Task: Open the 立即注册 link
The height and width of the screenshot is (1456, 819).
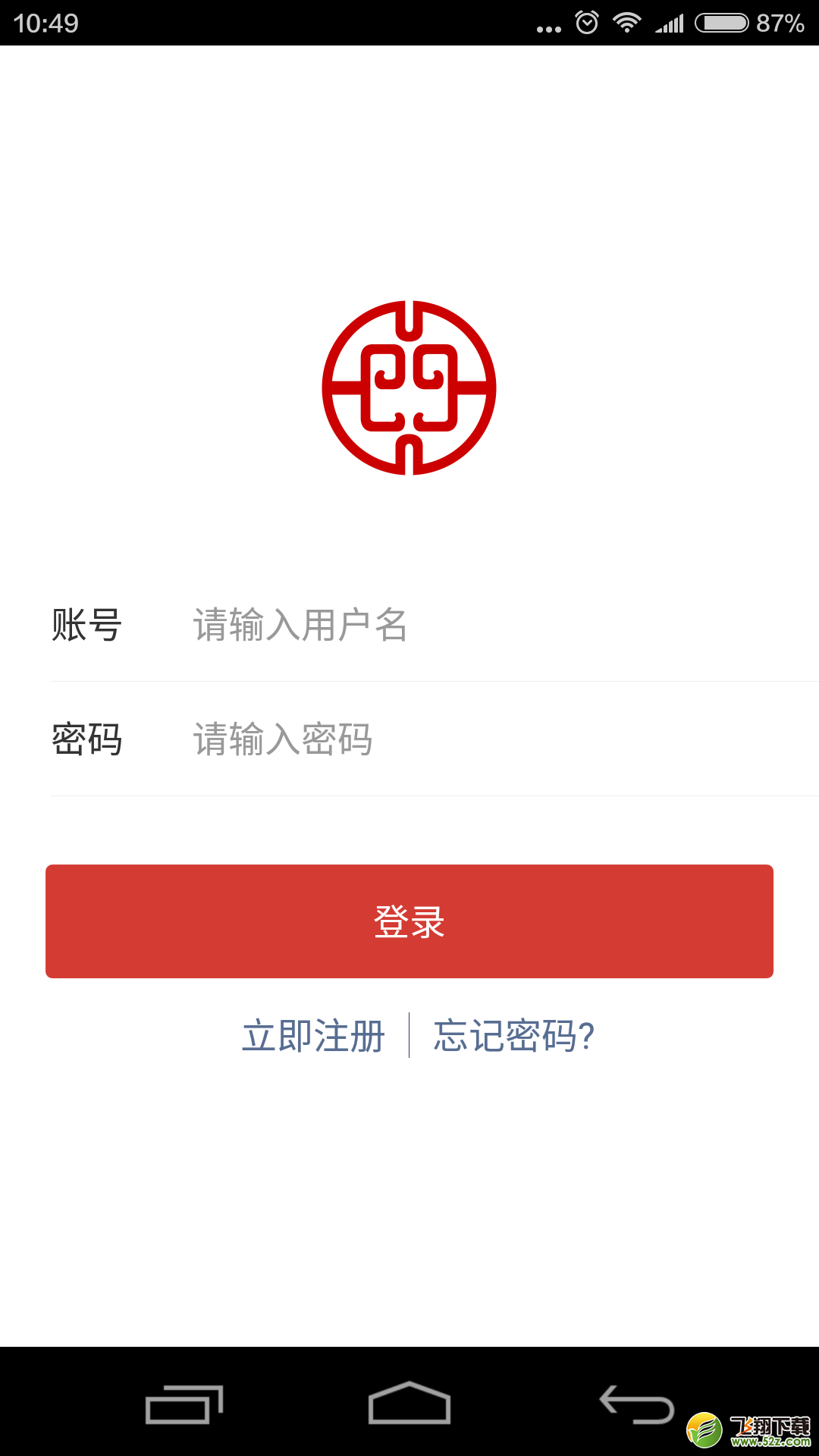Action: [313, 1036]
